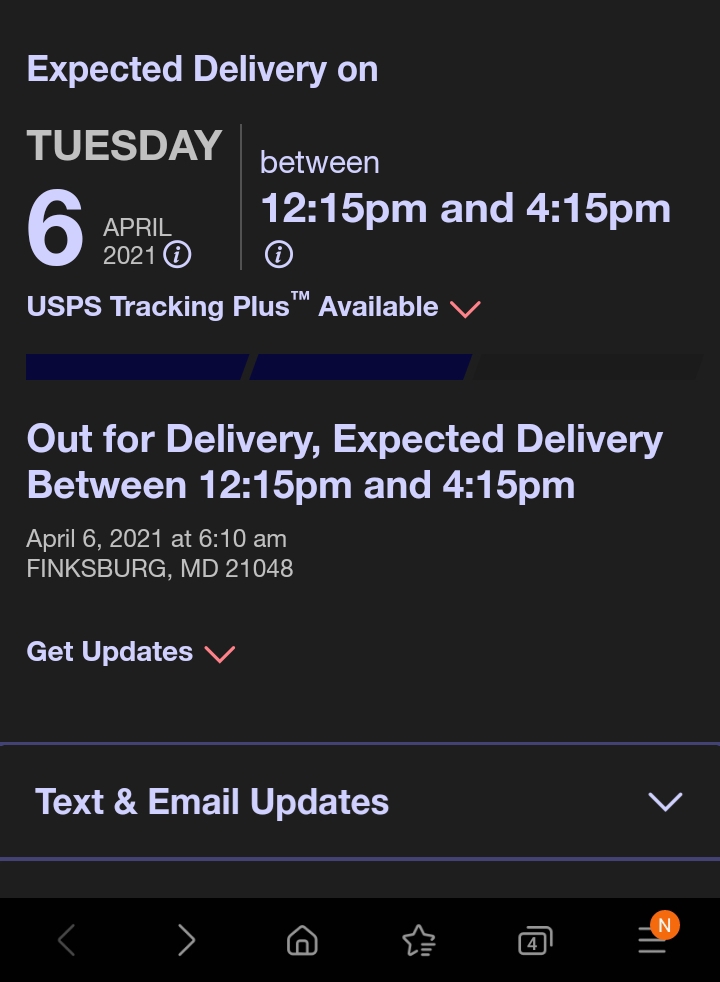Go forward to the next page
Screen dimensions: 720x982
point(186,940)
